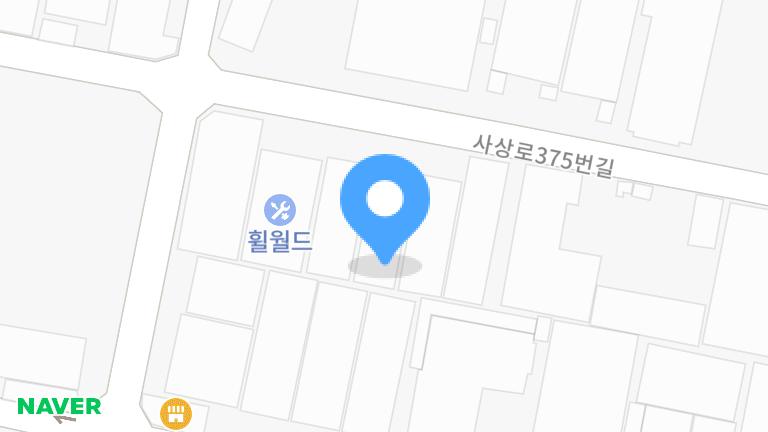Screen dimensions: 768x432
Task: Select the orange store marker on the map
Action: 176,412
